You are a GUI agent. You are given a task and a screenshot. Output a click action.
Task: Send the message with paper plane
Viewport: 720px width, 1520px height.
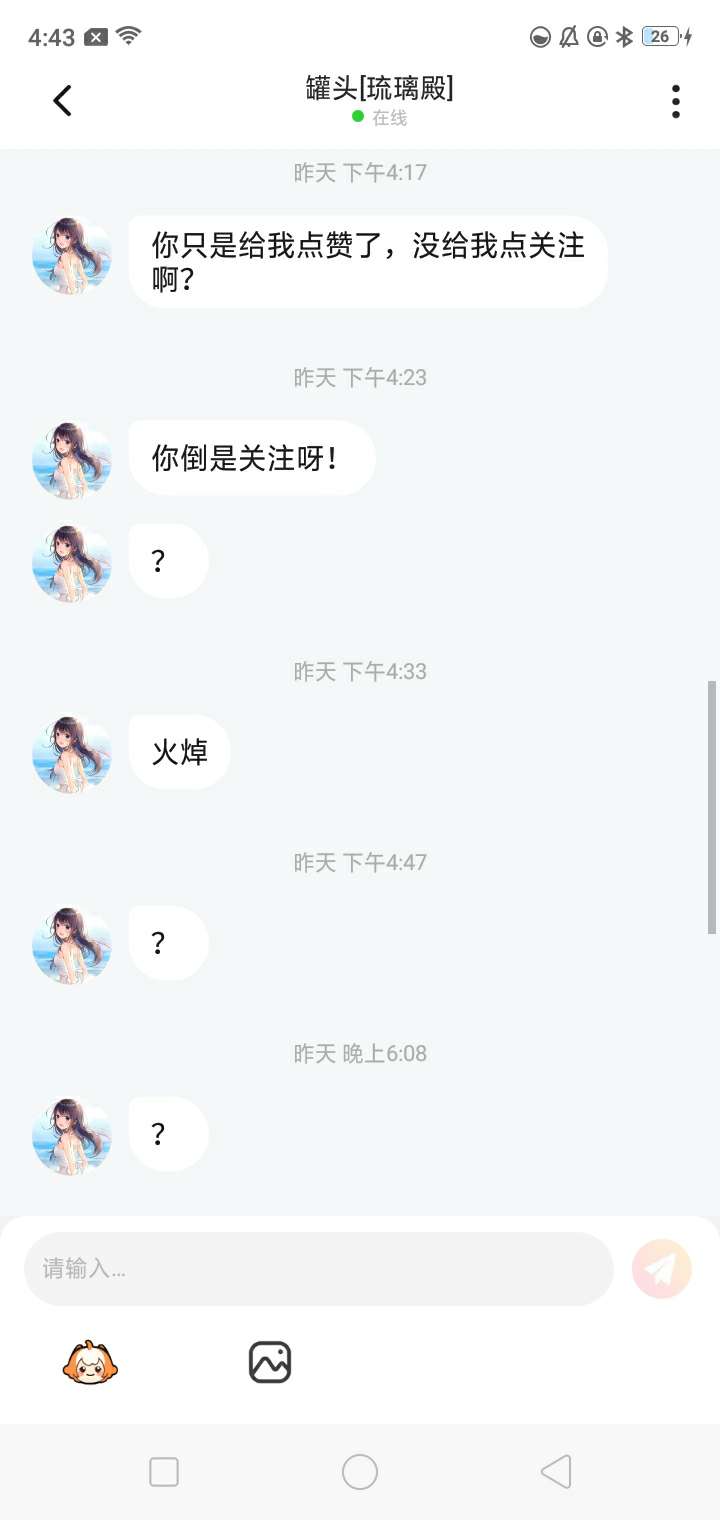pos(662,1269)
